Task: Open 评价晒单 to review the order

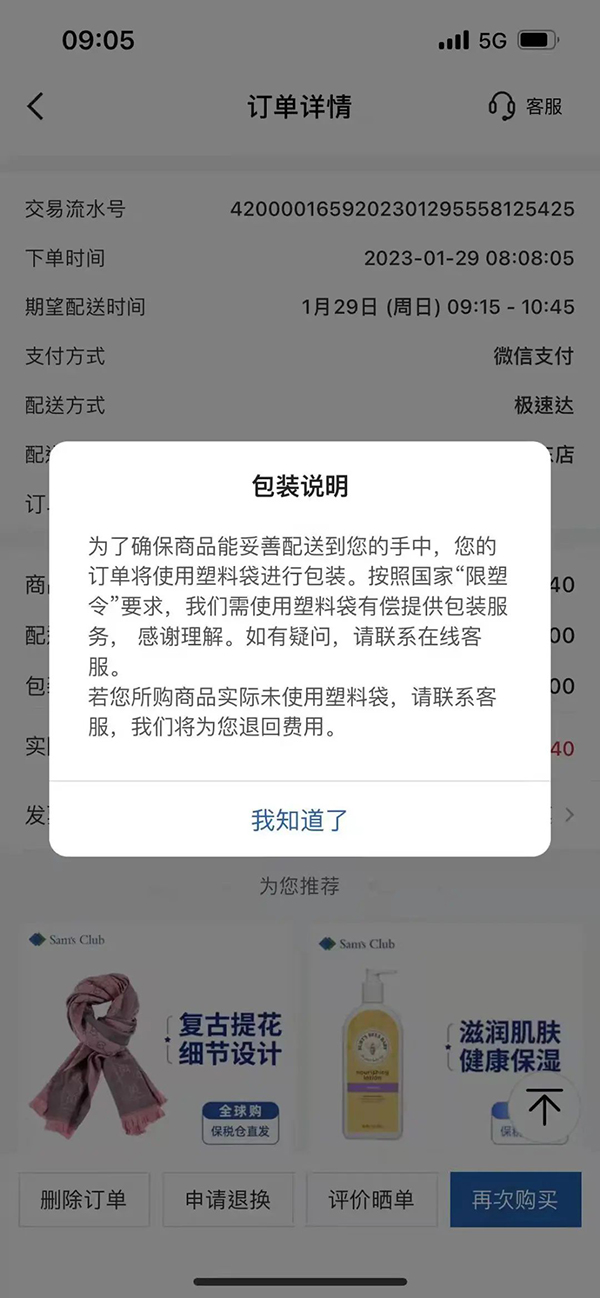Action: (x=371, y=1199)
